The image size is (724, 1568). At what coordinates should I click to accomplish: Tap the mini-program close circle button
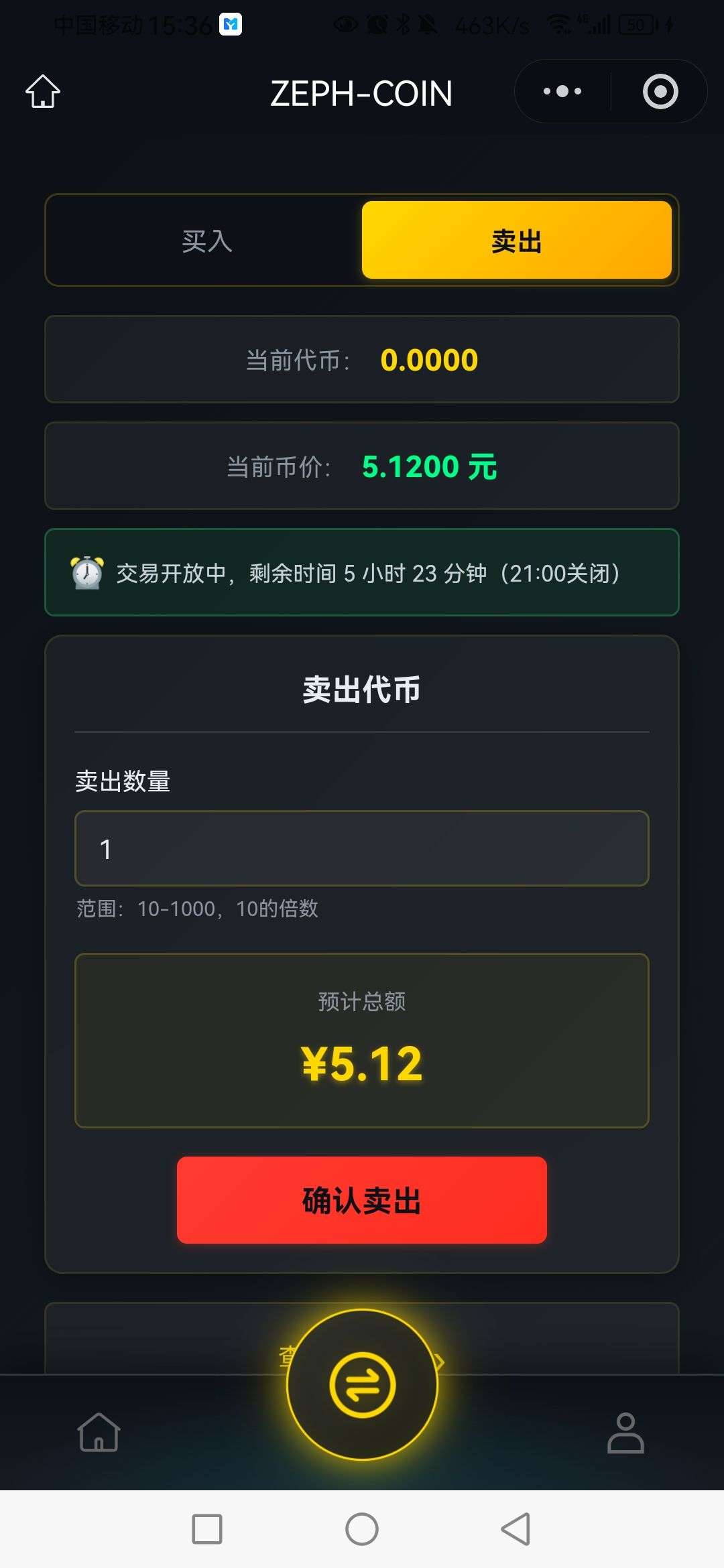(x=659, y=92)
